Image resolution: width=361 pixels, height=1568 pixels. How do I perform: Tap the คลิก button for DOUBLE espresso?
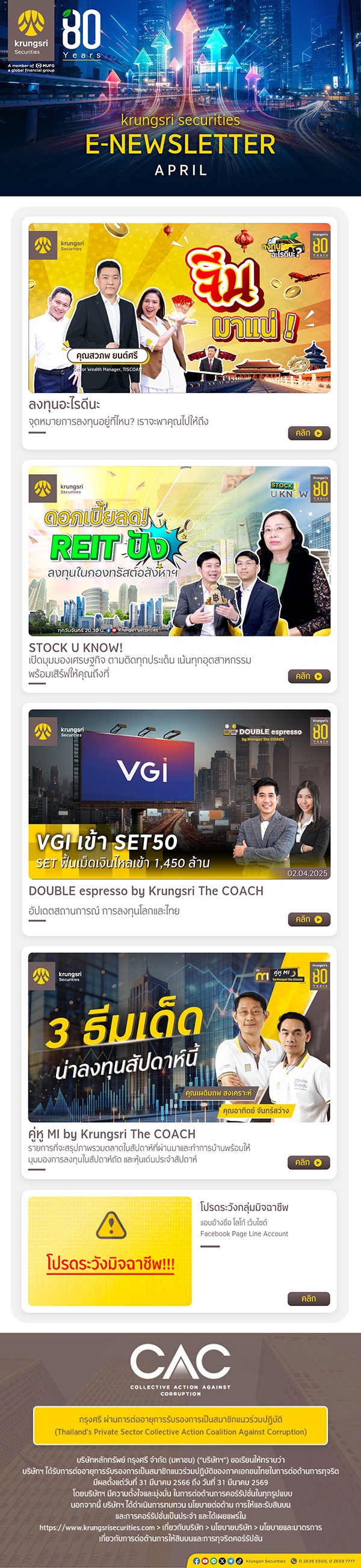click(x=309, y=918)
